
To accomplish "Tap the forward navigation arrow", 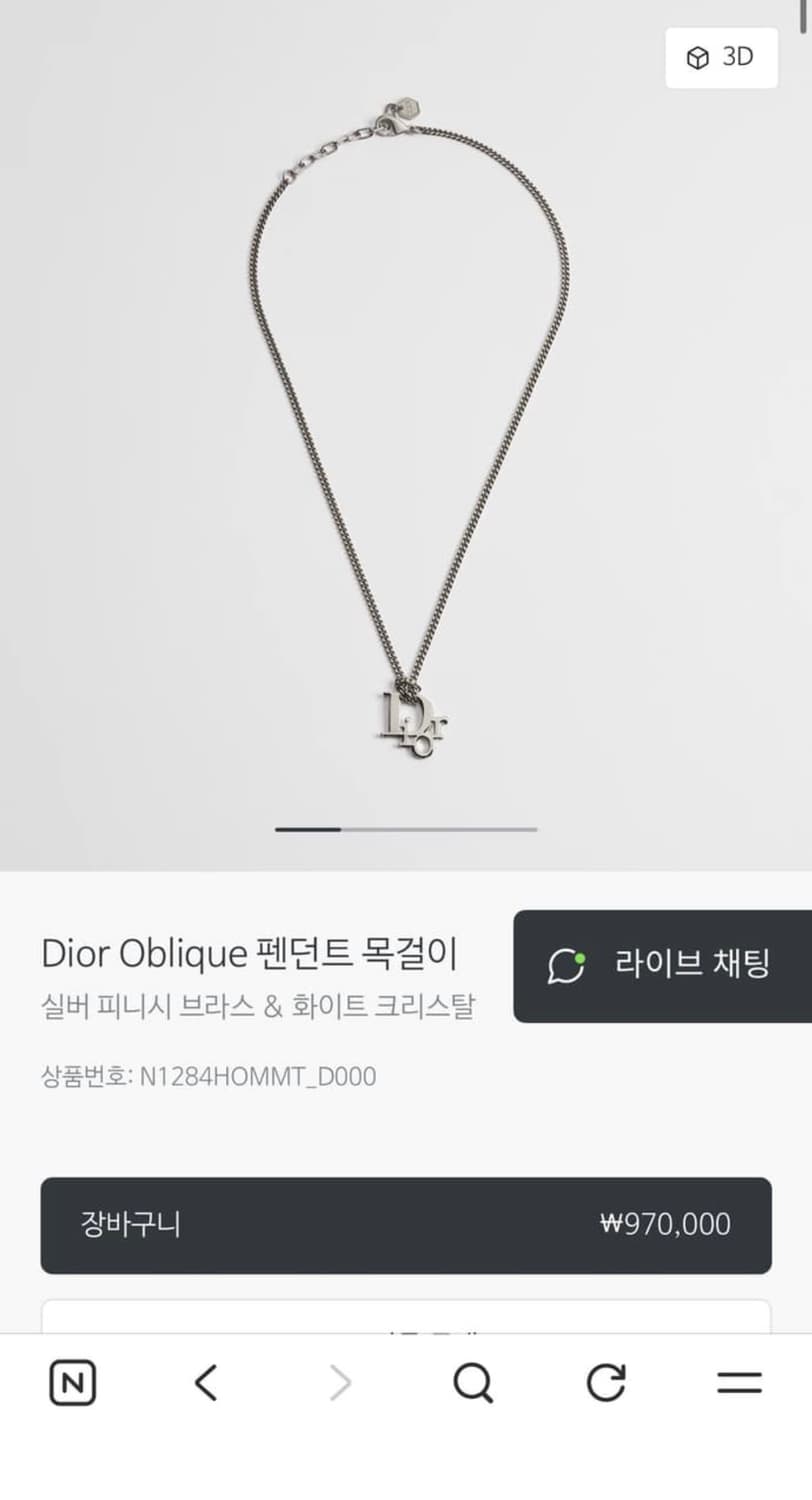I will 339,1384.
